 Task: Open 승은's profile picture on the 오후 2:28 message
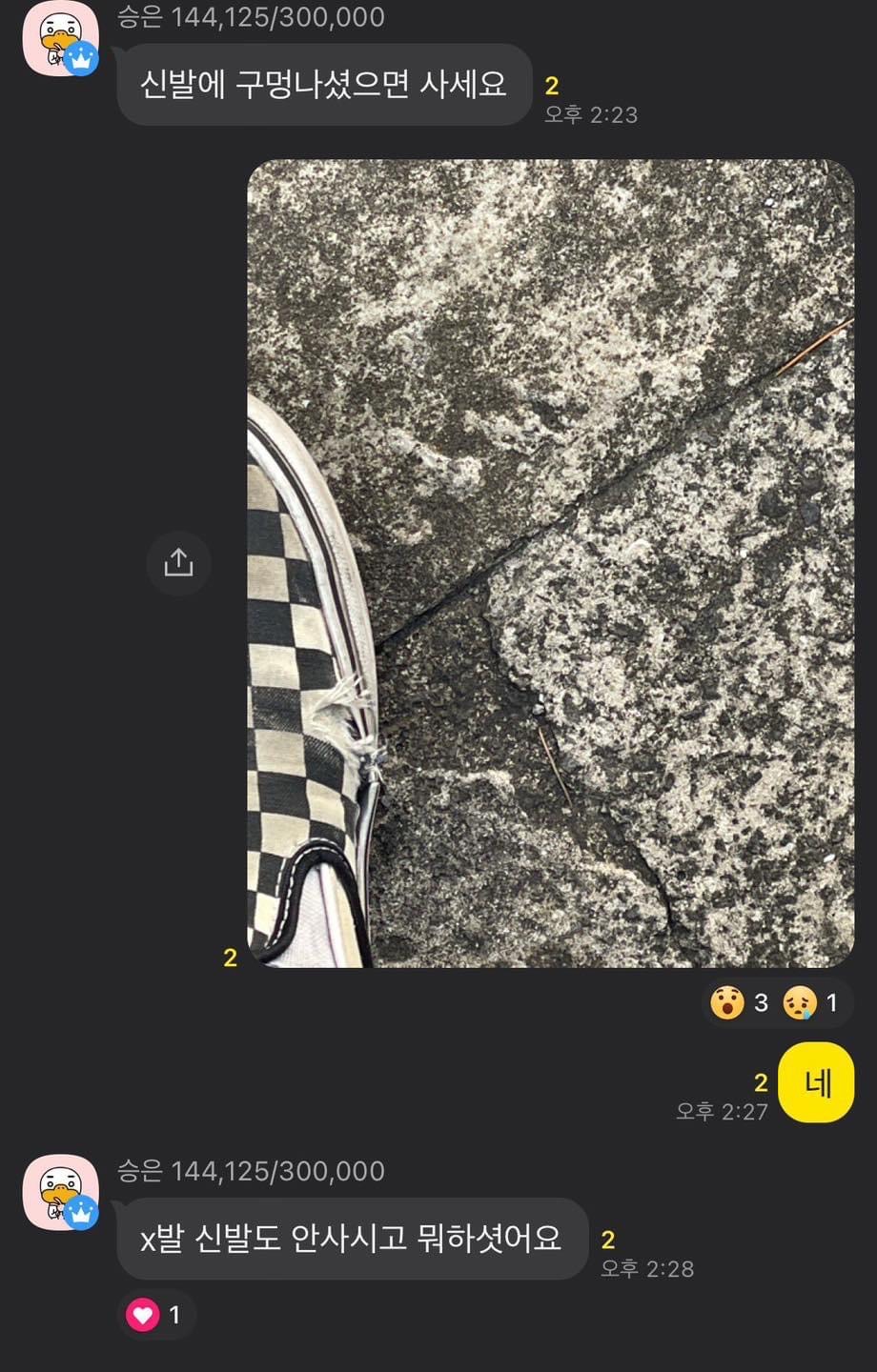click(x=60, y=1193)
